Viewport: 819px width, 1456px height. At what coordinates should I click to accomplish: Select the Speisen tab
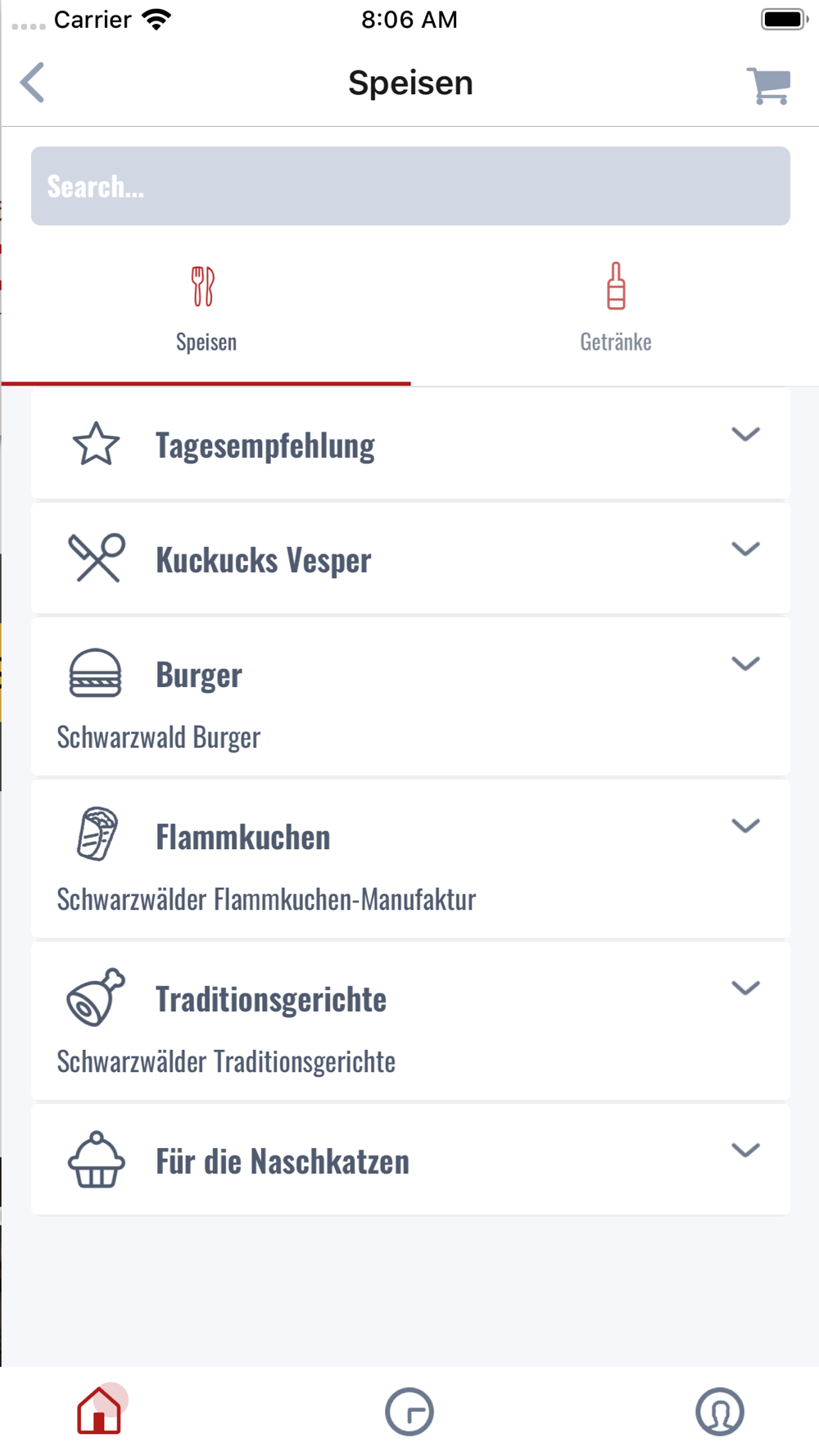206,309
